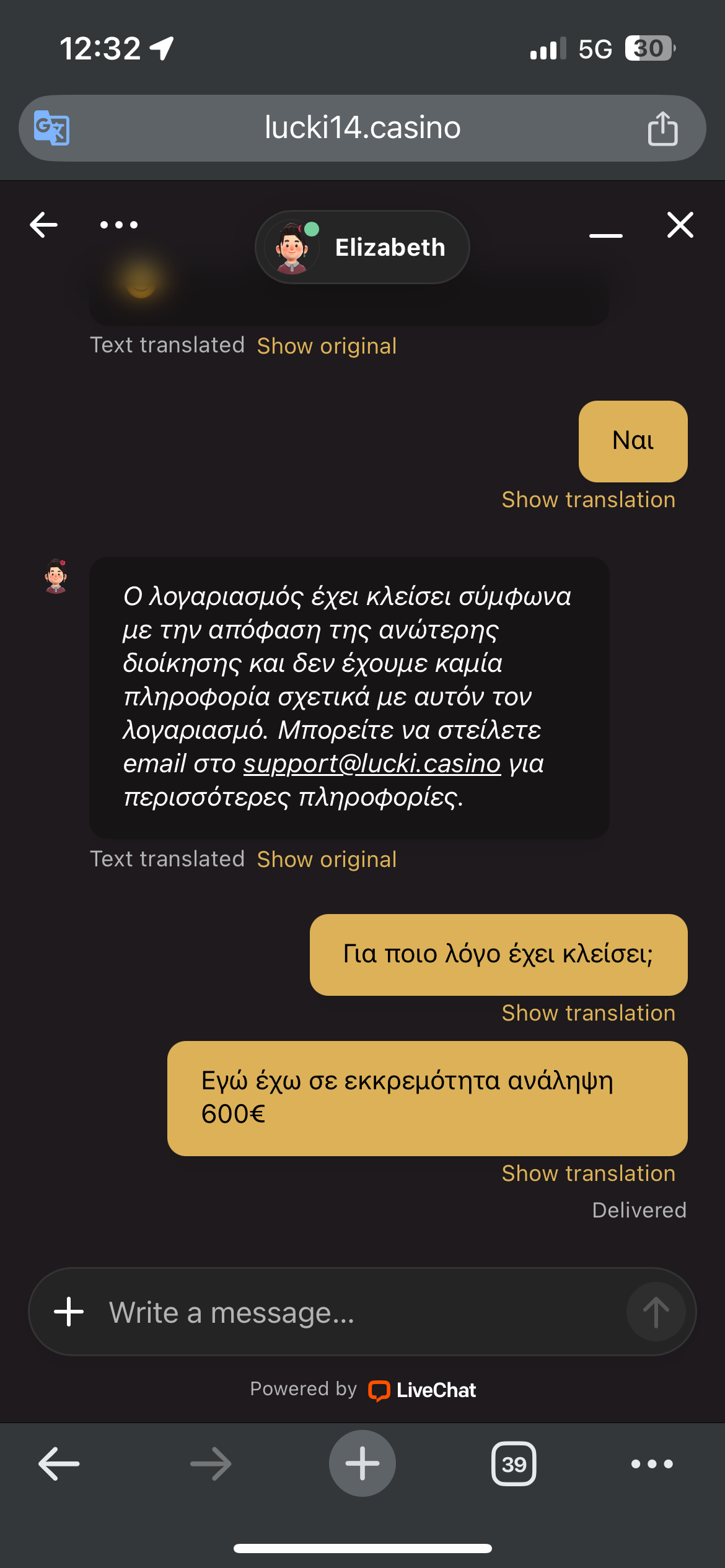
Task: Share the page from the address bar
Action: coord(662,128)
